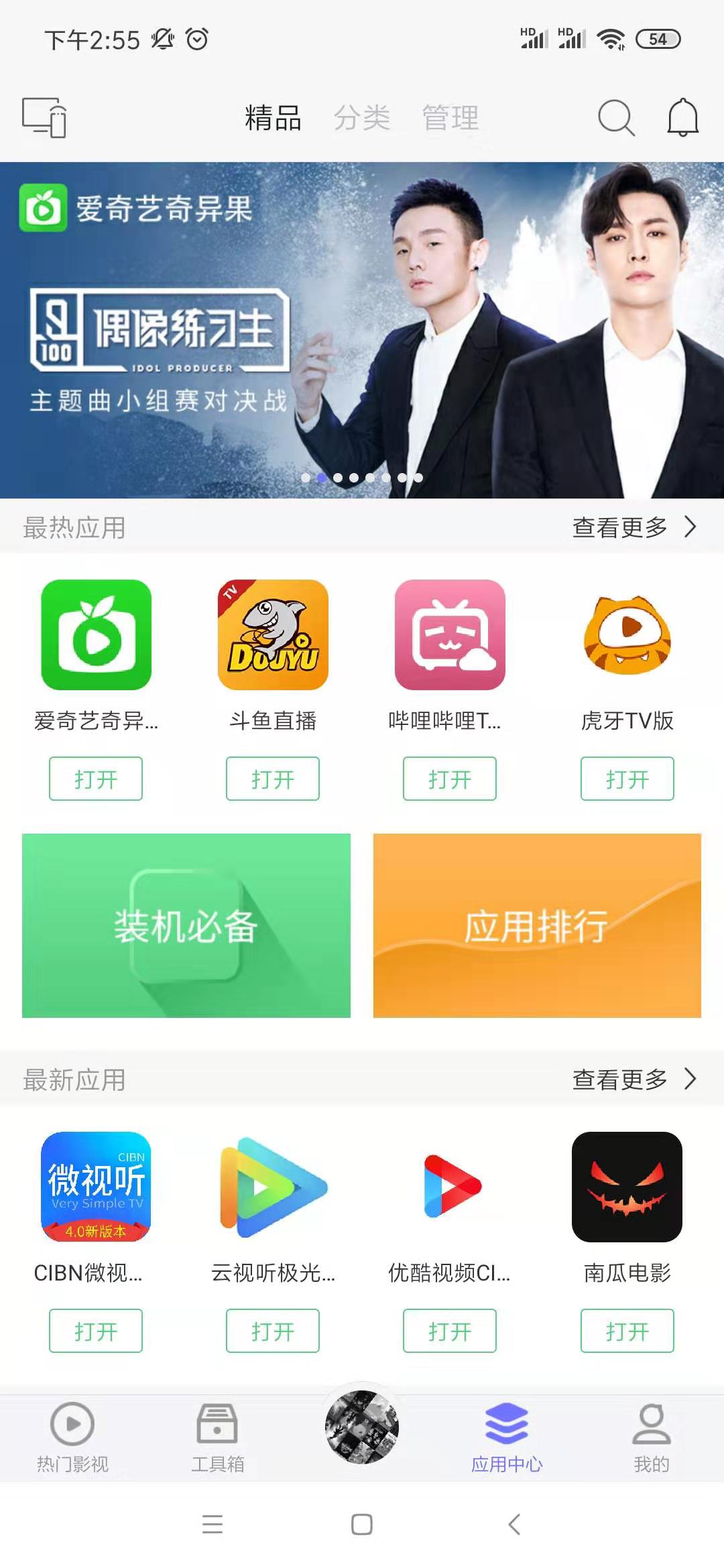This screenshot has width=724, height=1568.
Task: Open the 虎牙TV版 app icon
Action: (x=627, y=637)
